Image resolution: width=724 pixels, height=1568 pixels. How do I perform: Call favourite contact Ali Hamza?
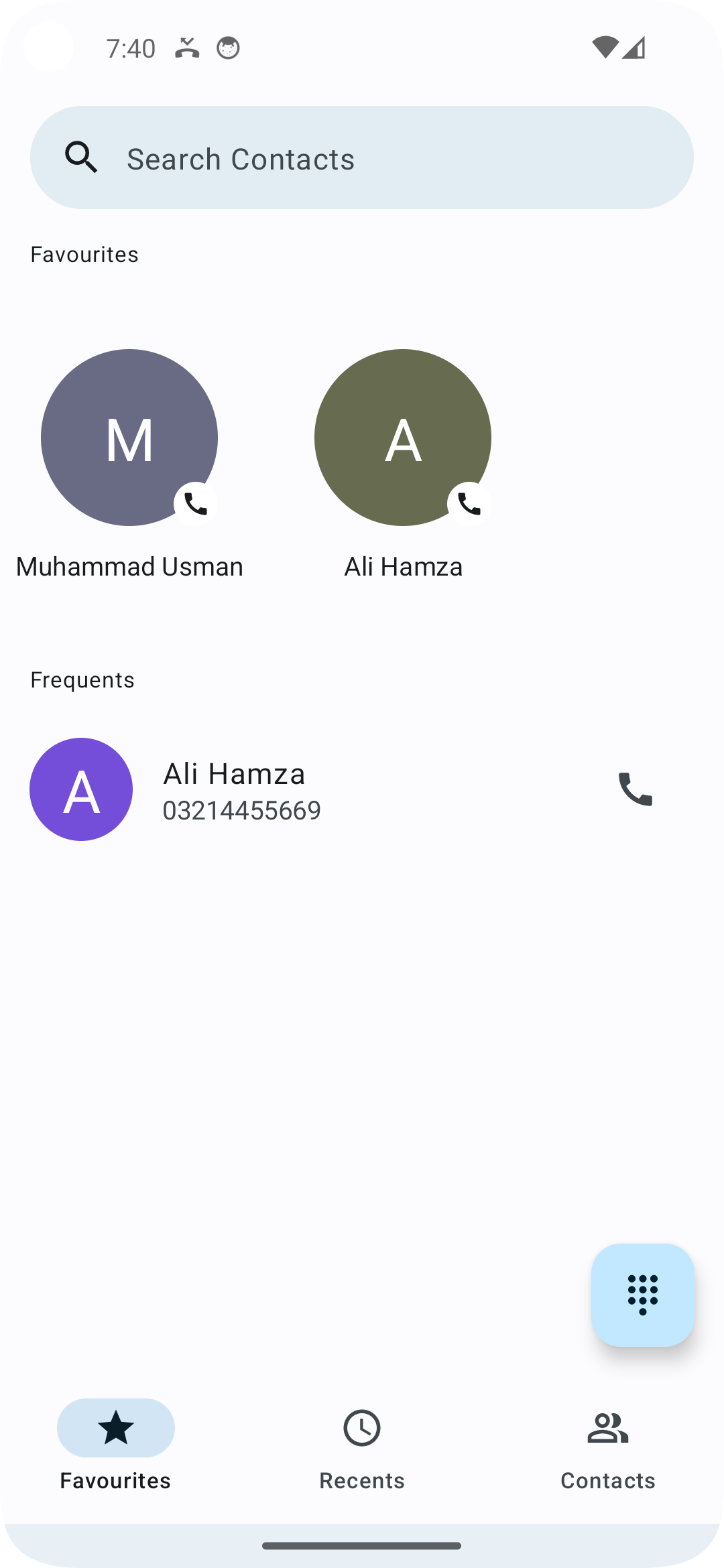pos(469,504)
